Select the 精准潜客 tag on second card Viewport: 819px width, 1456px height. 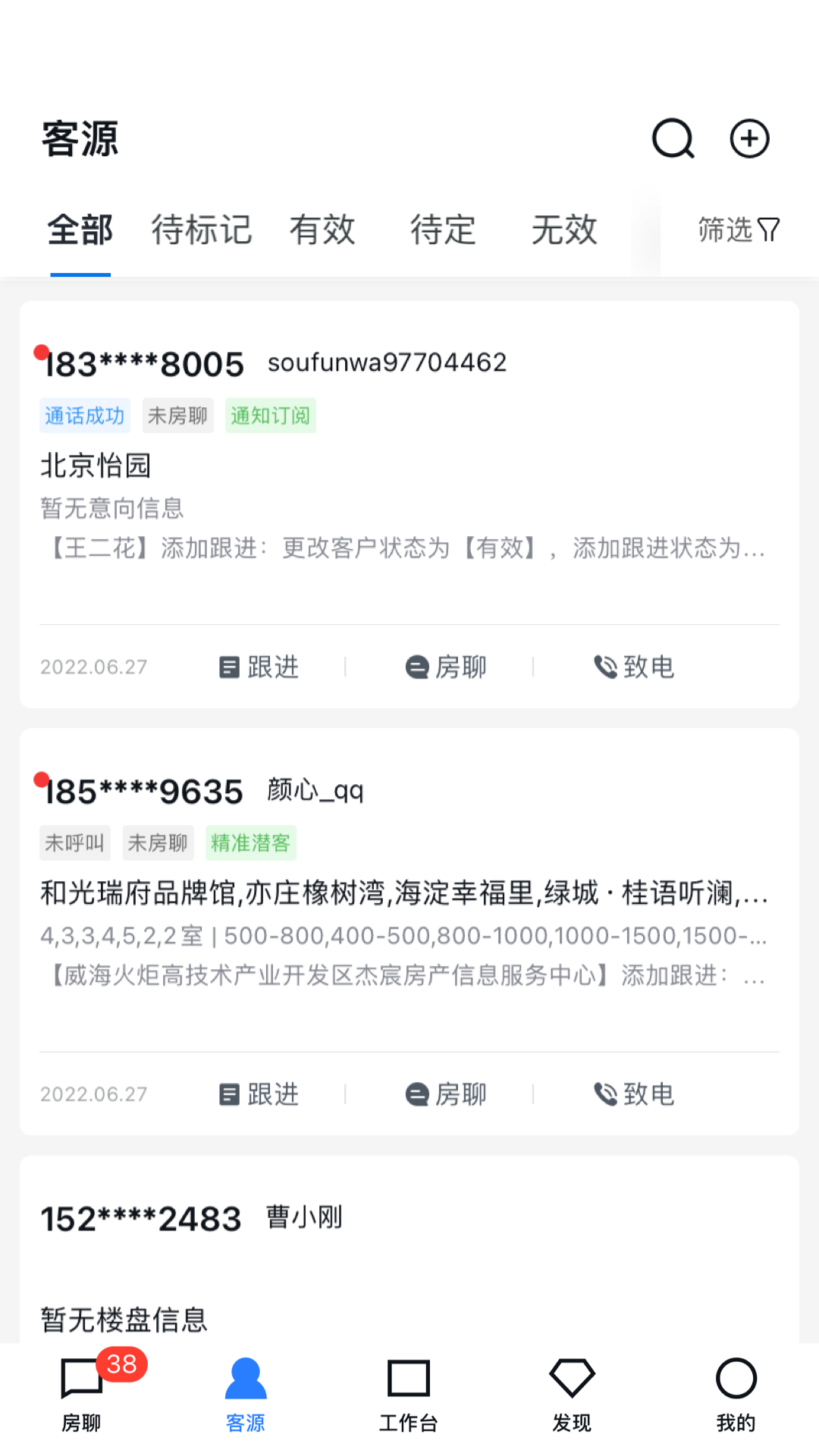point(251,843)
